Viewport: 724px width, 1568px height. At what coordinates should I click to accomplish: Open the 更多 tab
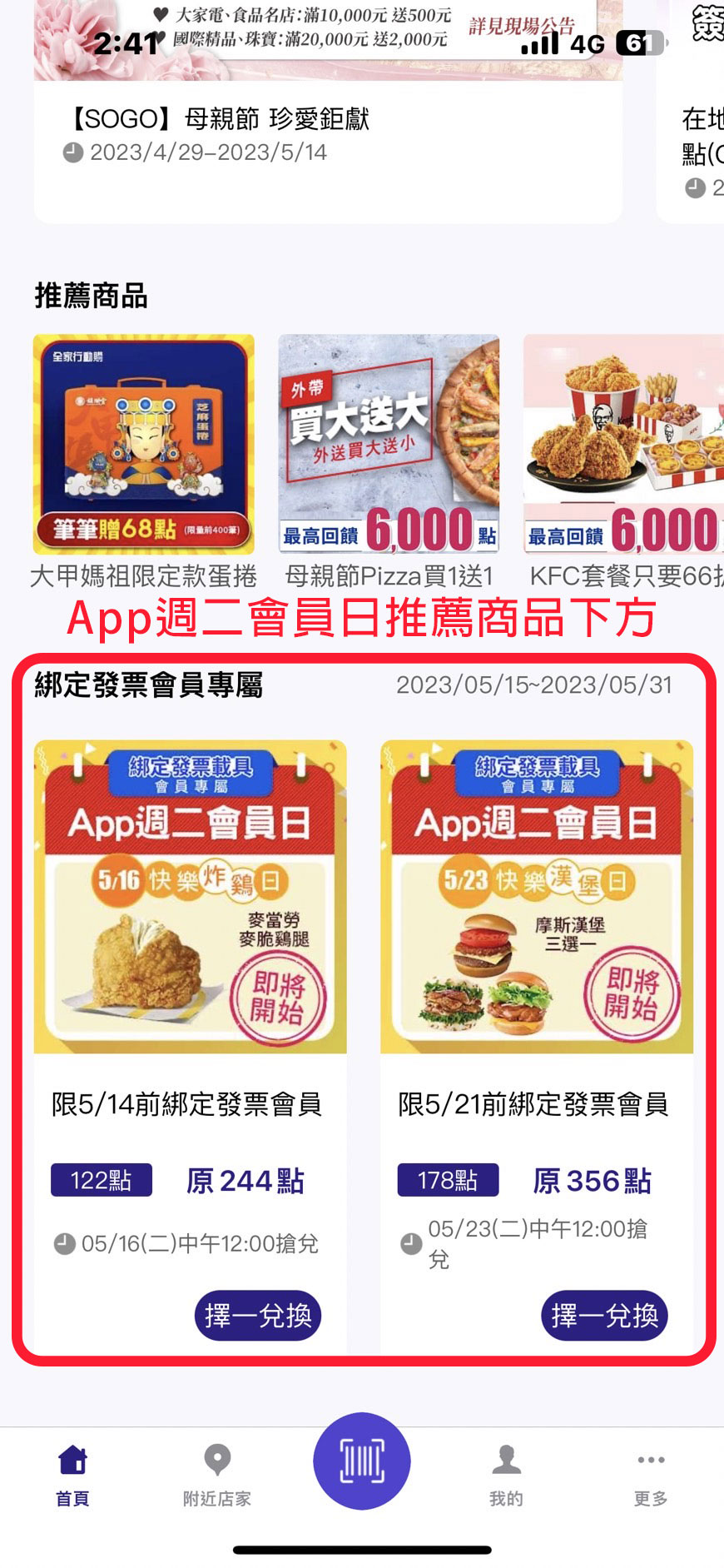coord(651,1476)
